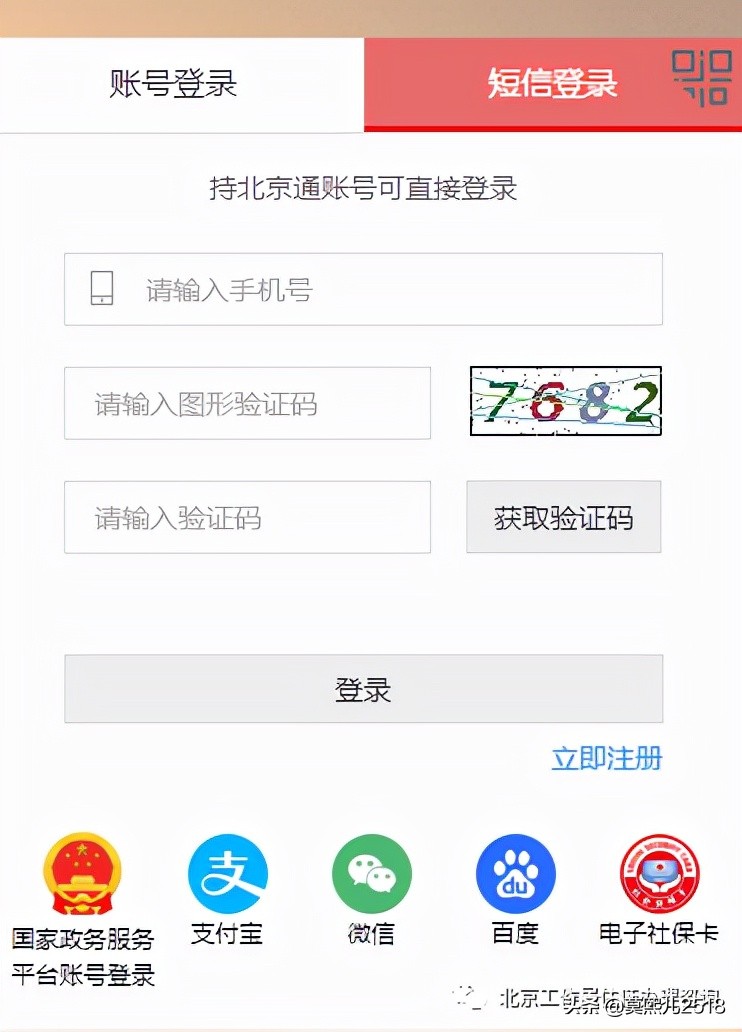Tap the 请输入验证码 SMS code field
742x1032 pixels.
(x=247, y=518)
